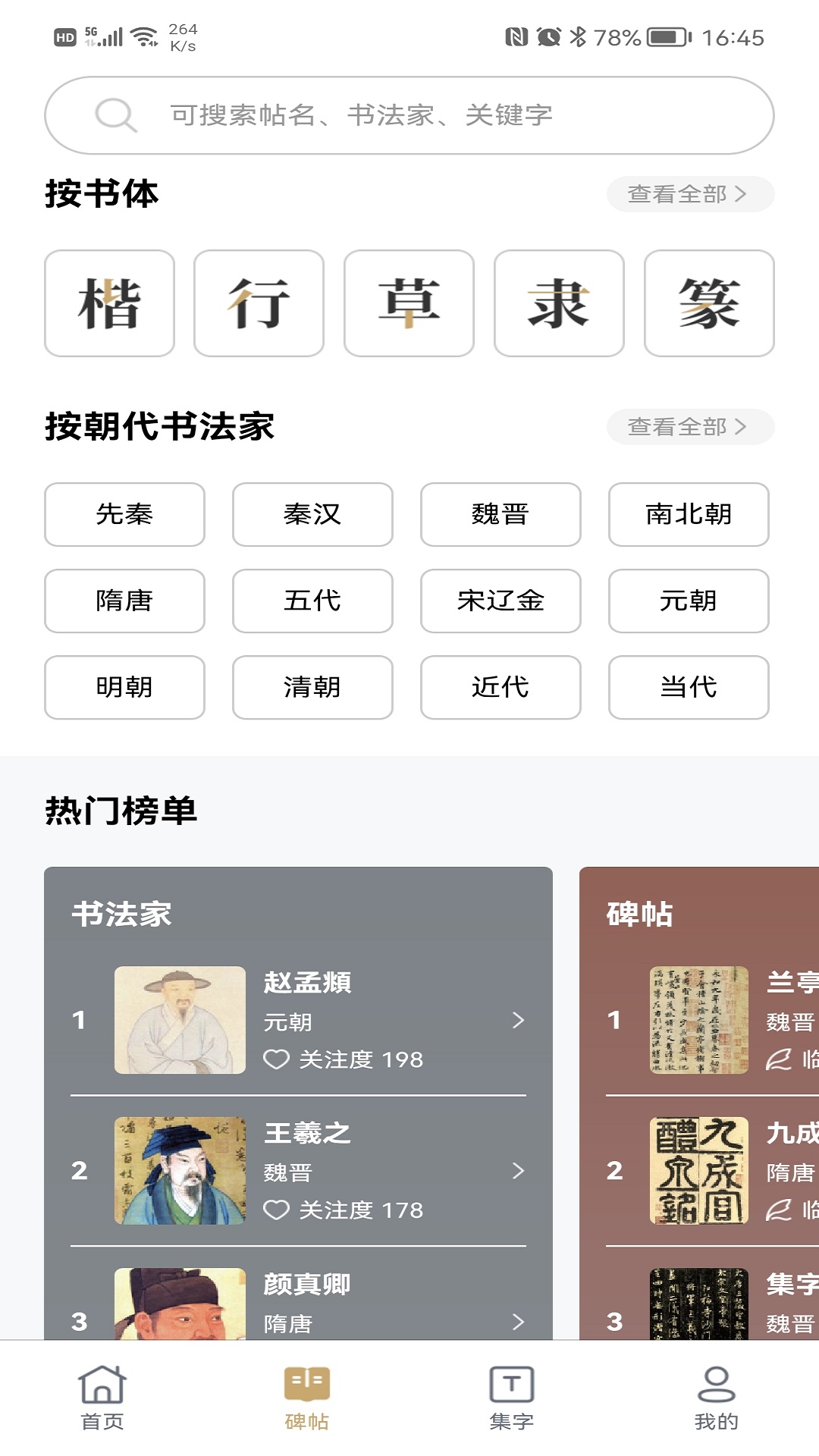
Task: Open 赵孟頫 in the calligrapher ranking
Action: tap(298, 1020)
